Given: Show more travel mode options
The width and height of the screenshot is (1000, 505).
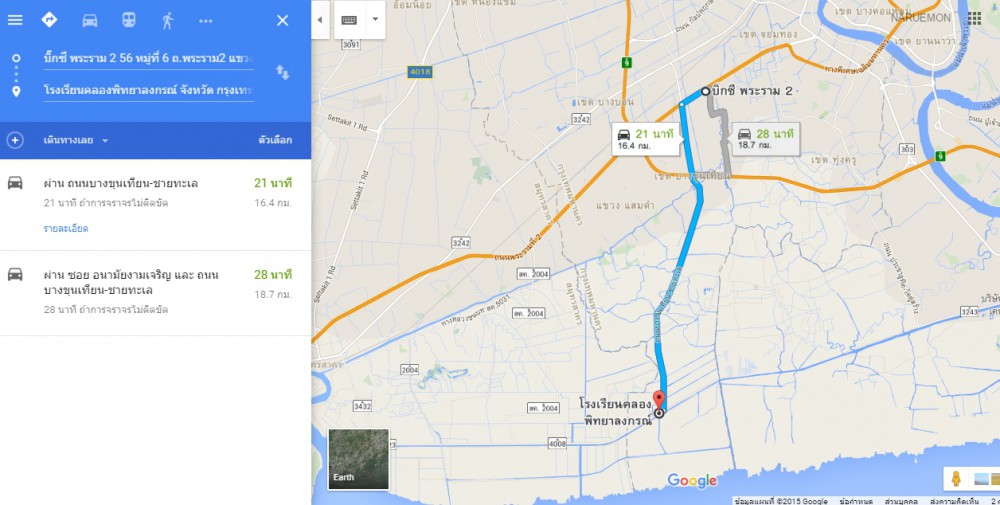Looking at the screenshot, I should coord(206,20).
